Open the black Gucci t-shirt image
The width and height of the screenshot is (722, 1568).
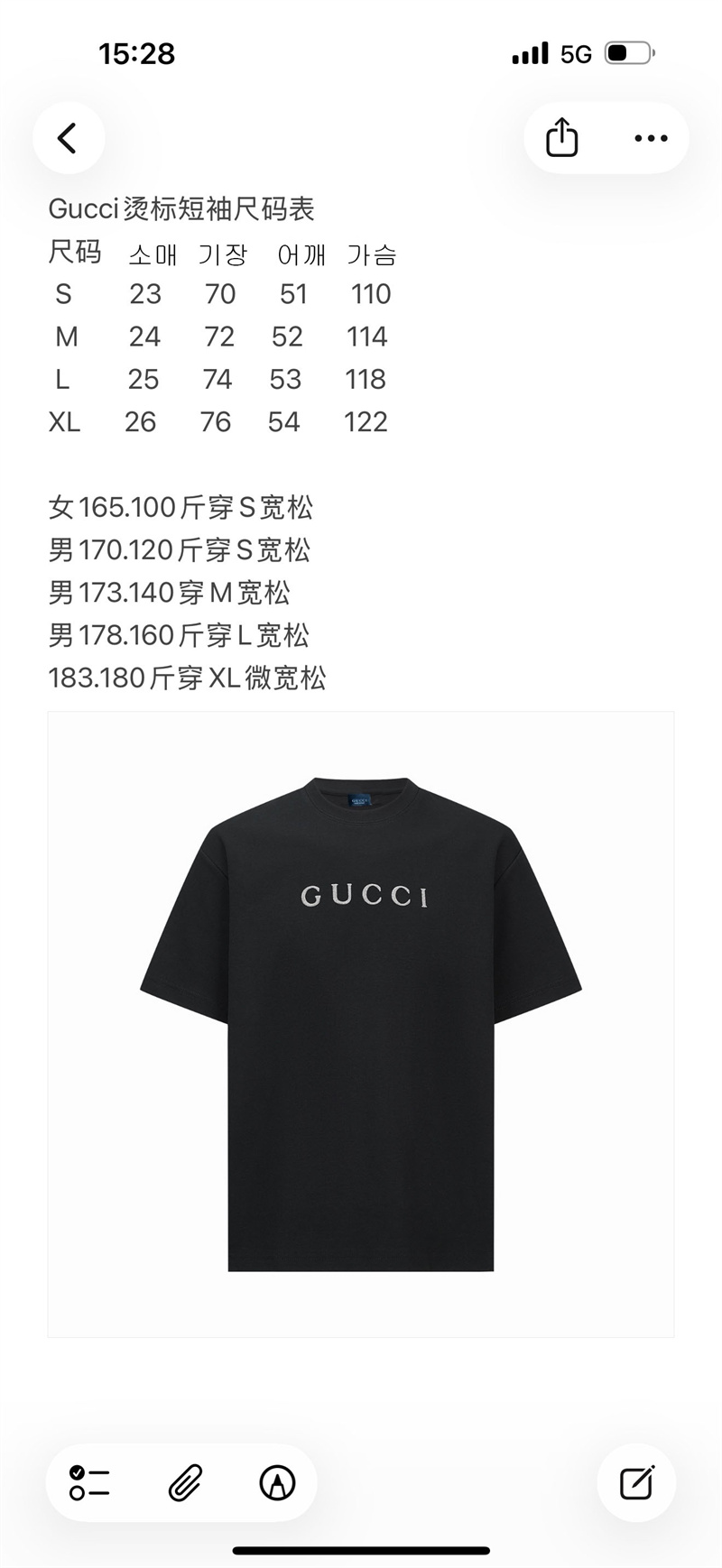pos(361,1024)
